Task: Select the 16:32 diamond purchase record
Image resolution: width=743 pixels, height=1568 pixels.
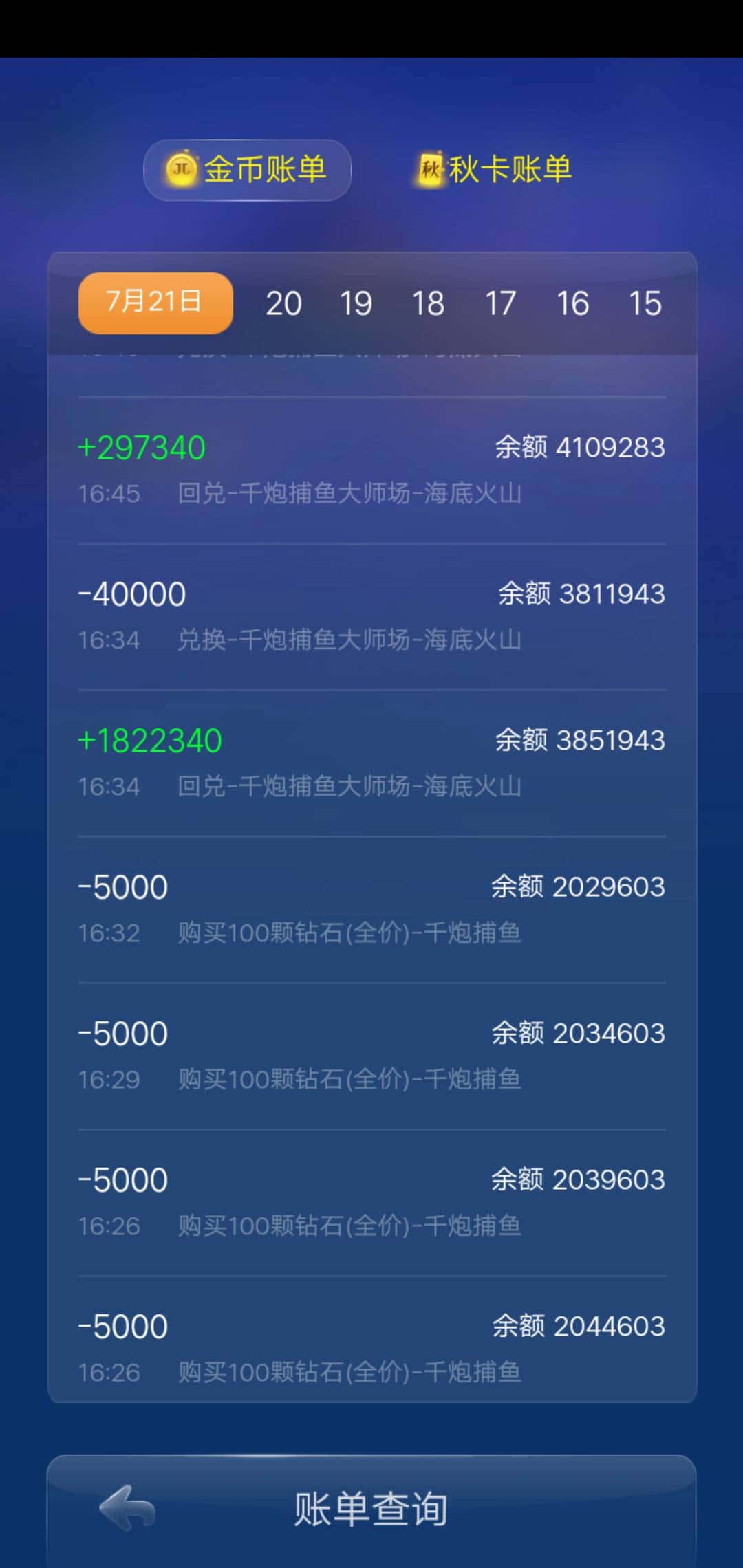Action: point(371,908)
